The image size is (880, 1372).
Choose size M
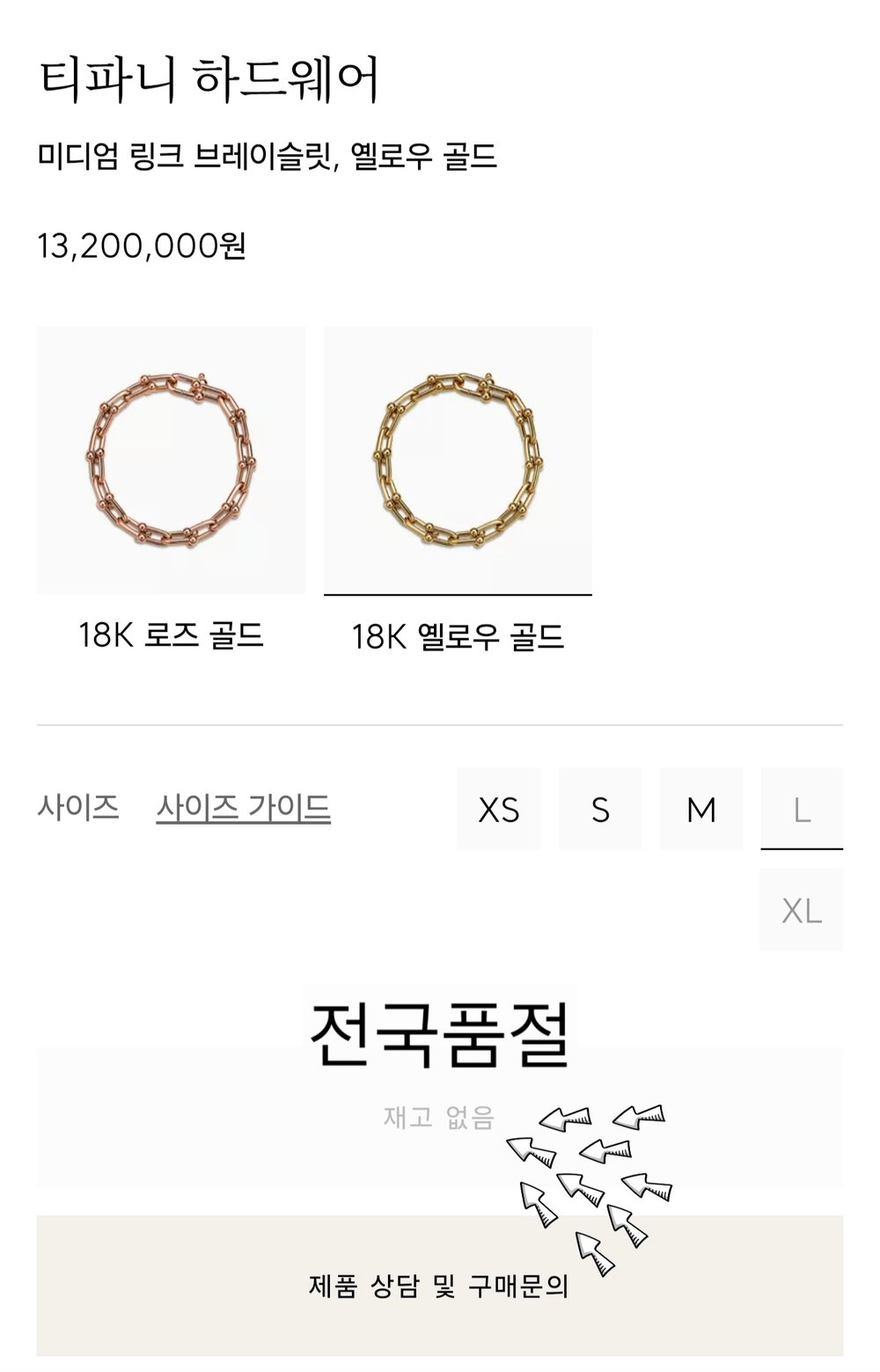click(701, 809)
